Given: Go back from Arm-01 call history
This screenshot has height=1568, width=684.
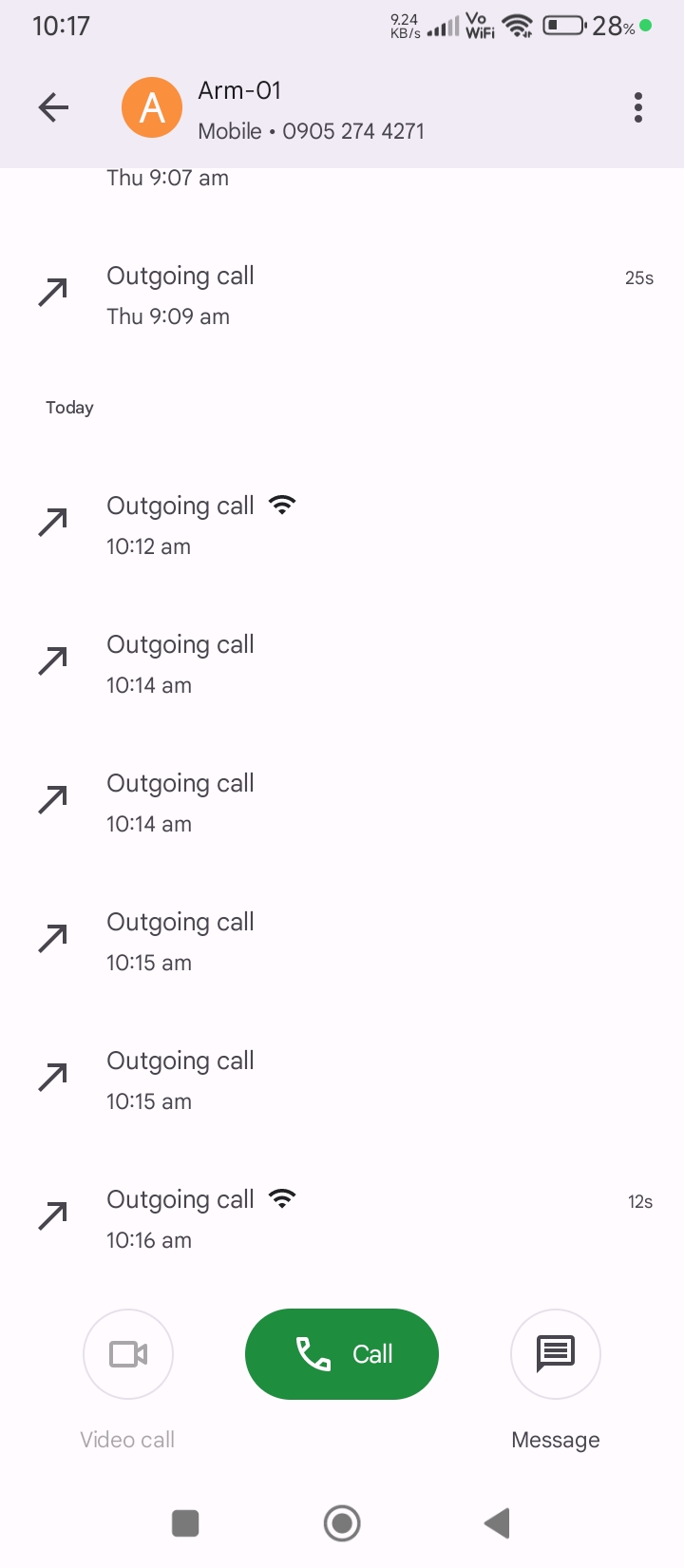Looking at the screenshot, I should [54, 107].
